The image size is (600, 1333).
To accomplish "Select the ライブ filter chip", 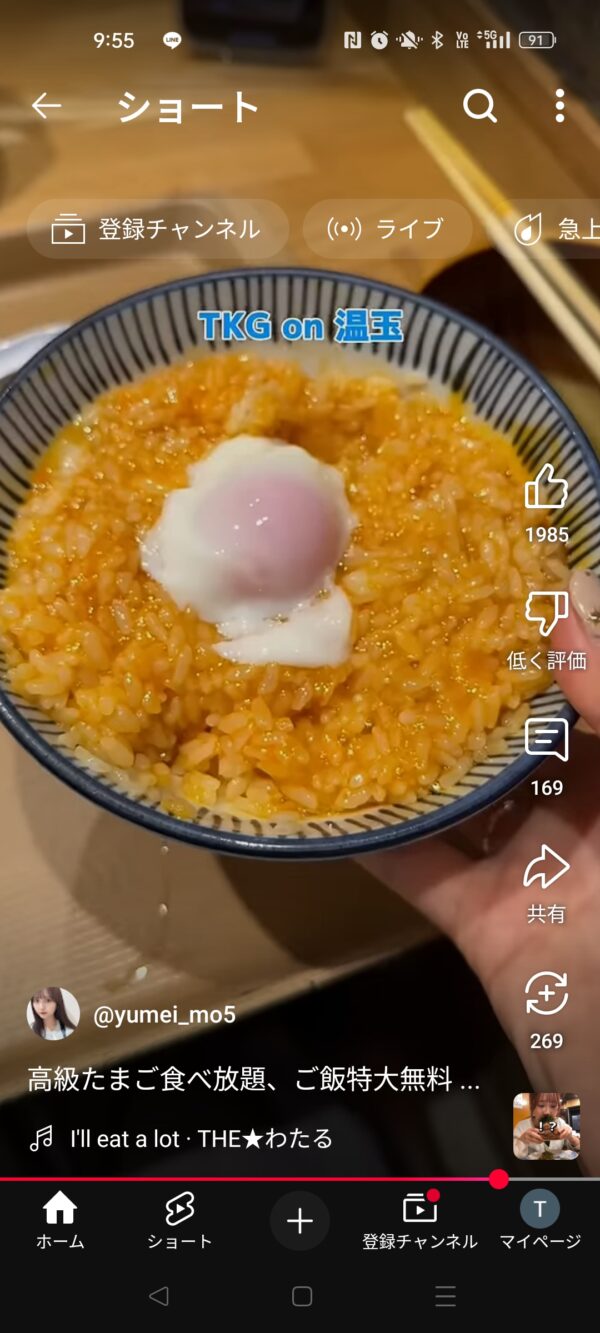I will [387, 229].
